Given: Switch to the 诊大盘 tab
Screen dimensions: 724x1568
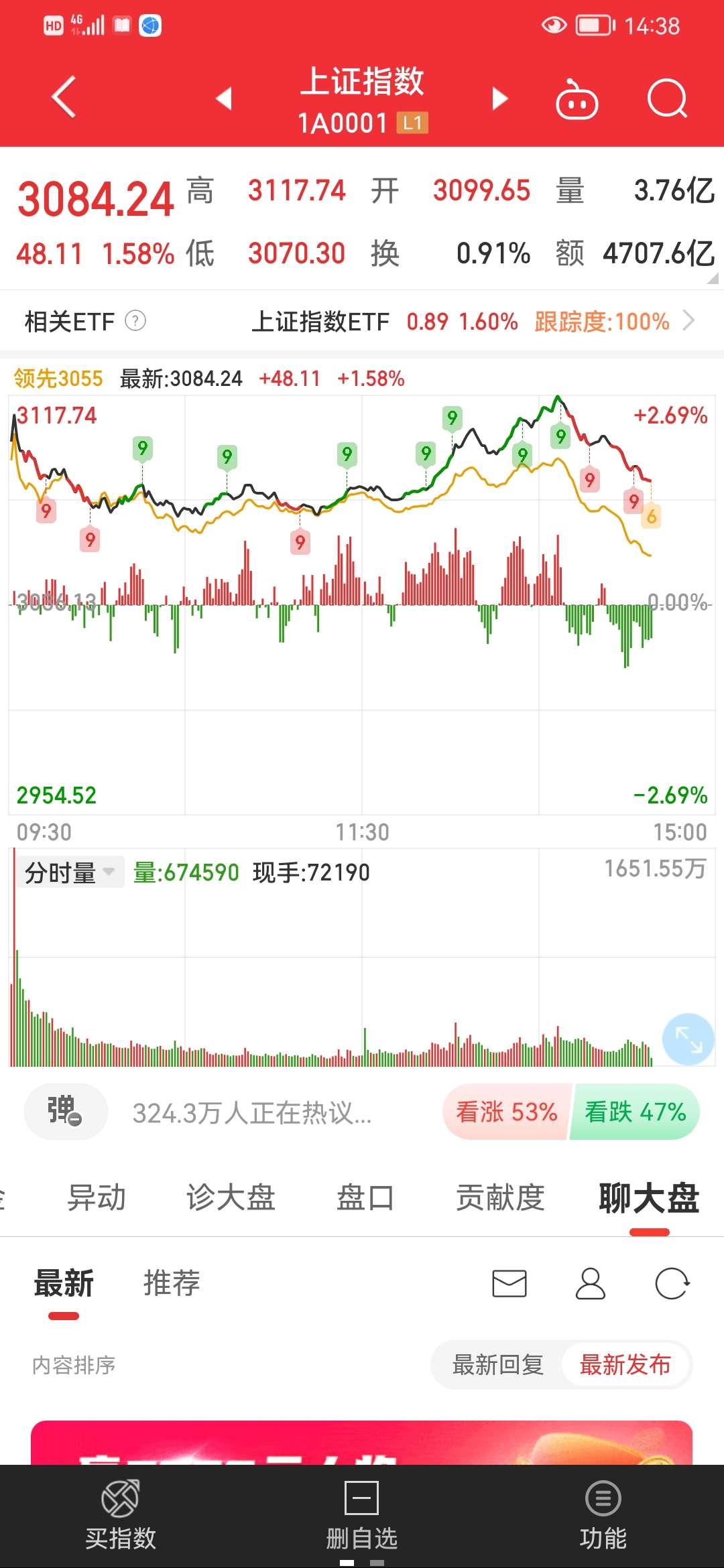Looking at the screenshot, I should coord(231,1197).
